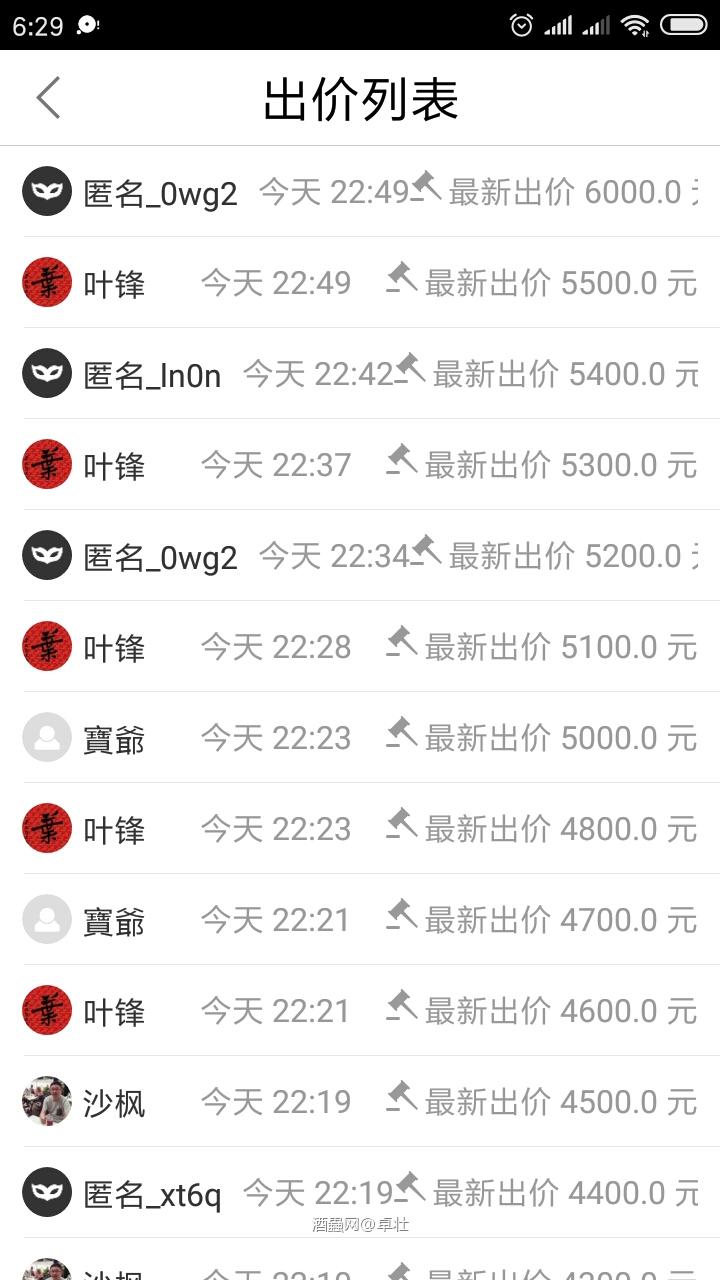Tap the back arrow to return
The height and width of the screenshot is (1280, 720).
pyautogui.click(x=47, y=98)
